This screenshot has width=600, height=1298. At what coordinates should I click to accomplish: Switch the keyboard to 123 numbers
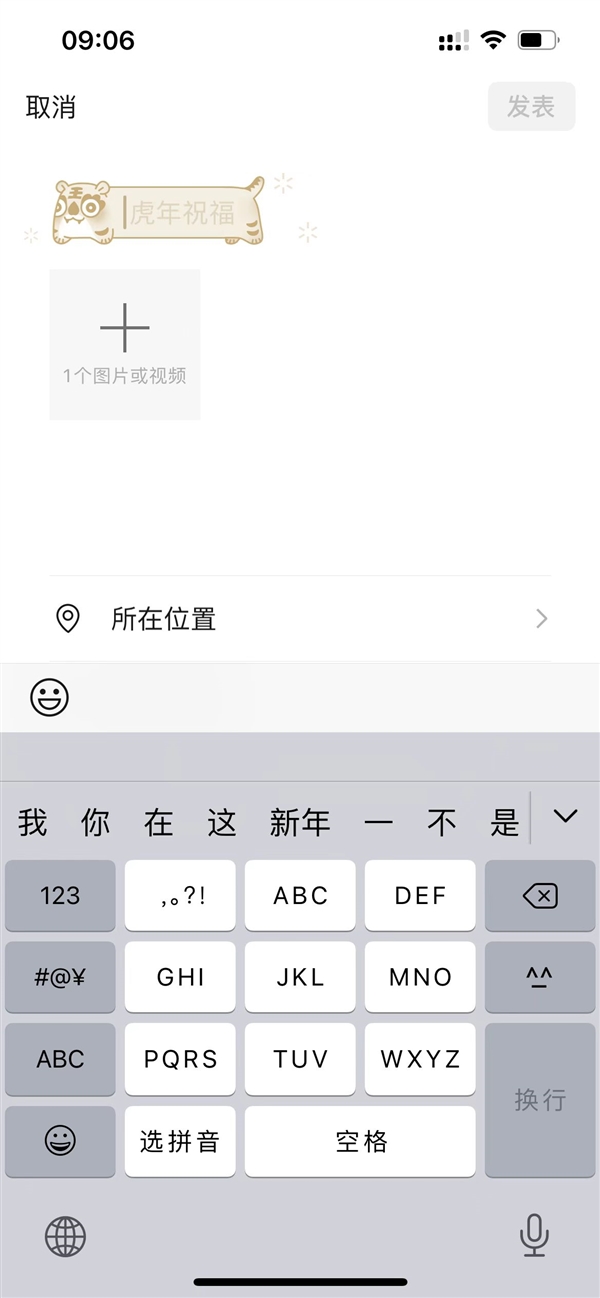click(x=60, y=895)
